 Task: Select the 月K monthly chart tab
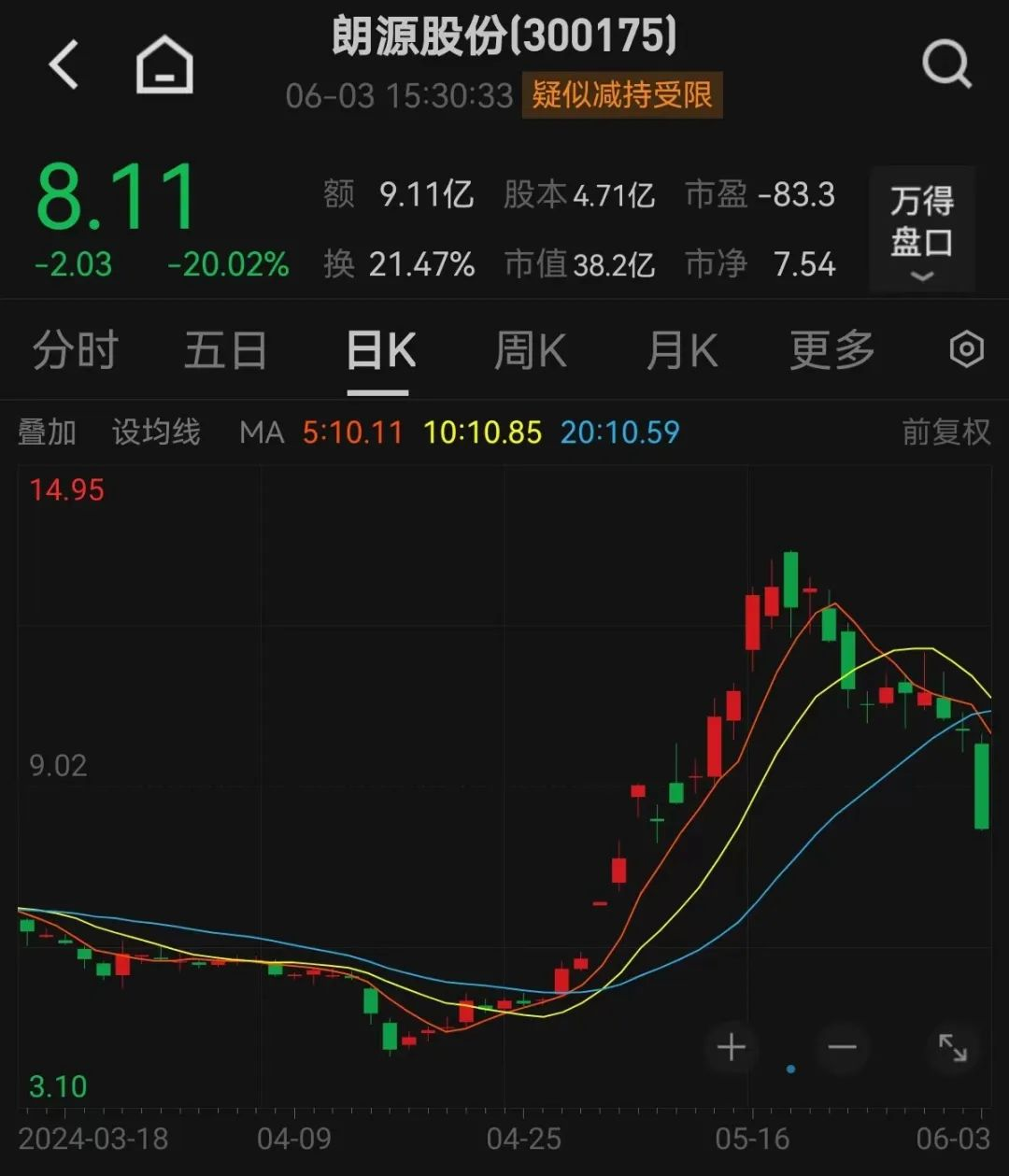click(x=681, y=350)
